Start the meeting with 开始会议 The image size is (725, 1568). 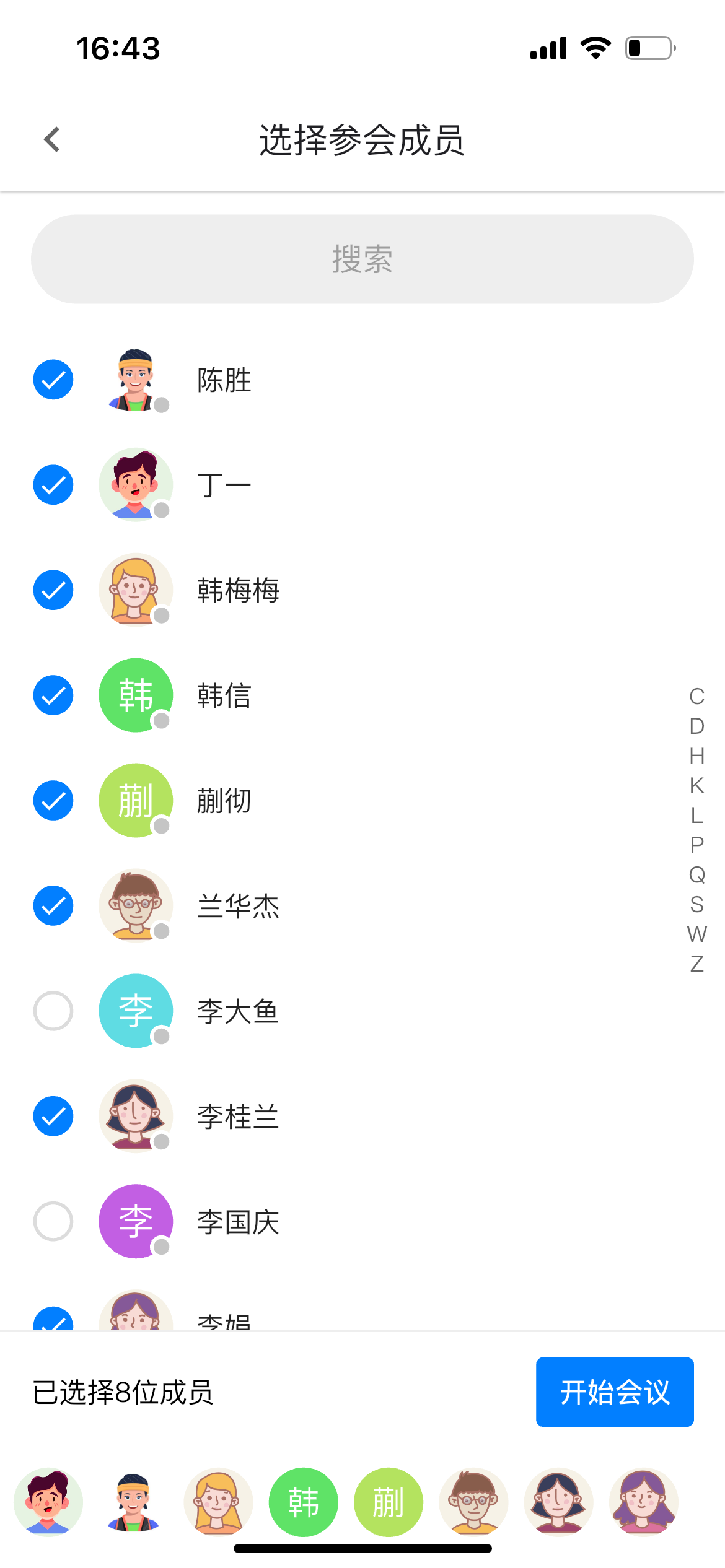[x=614, y=1392]
